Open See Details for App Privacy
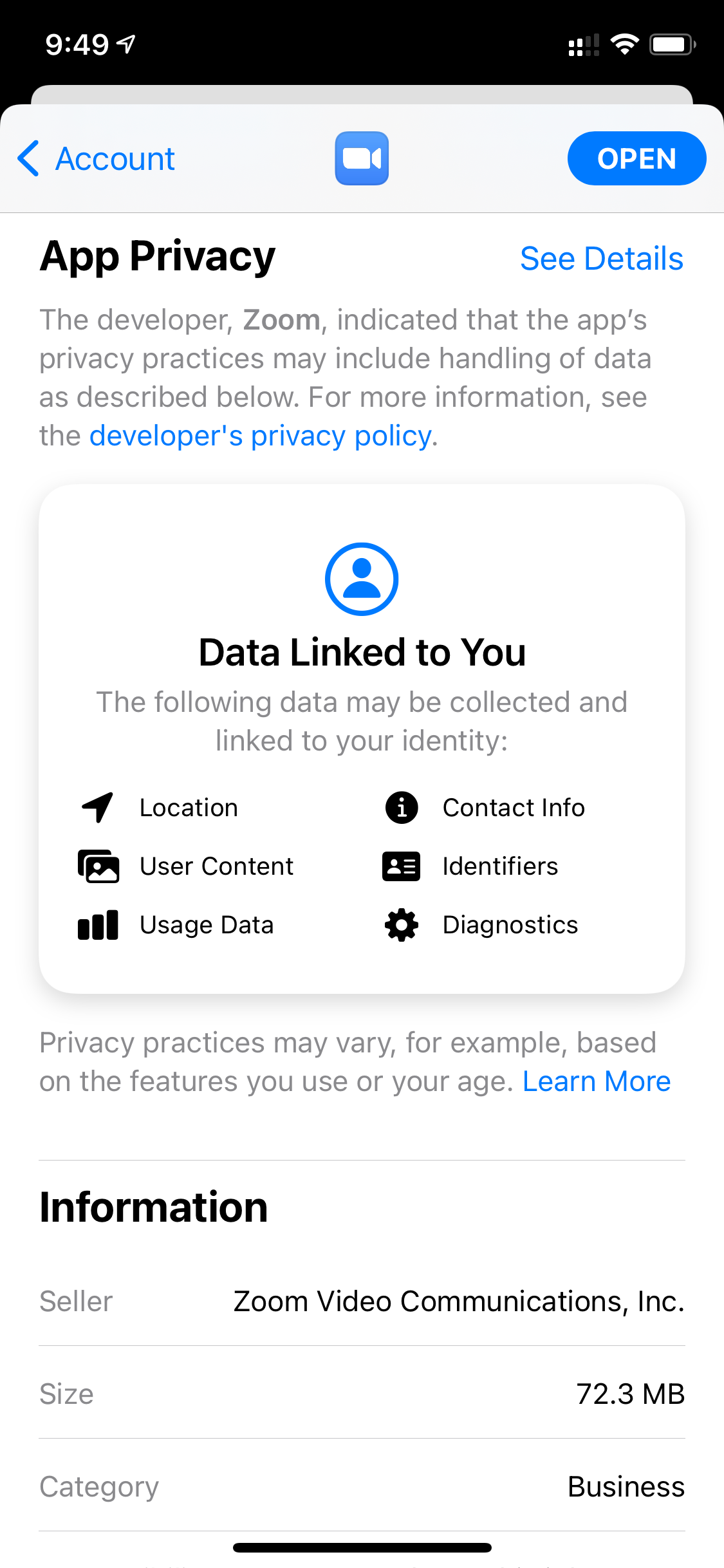The width and height of the screenshot is (724, 1568). click(x=601, y=259)
